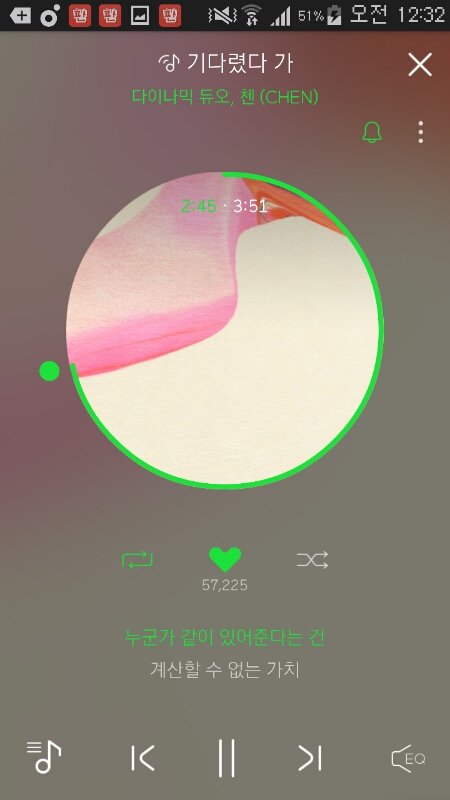Tap the heart to unlike the song
The height and width of the screenshot is (800, 450).
click(225, 560)
